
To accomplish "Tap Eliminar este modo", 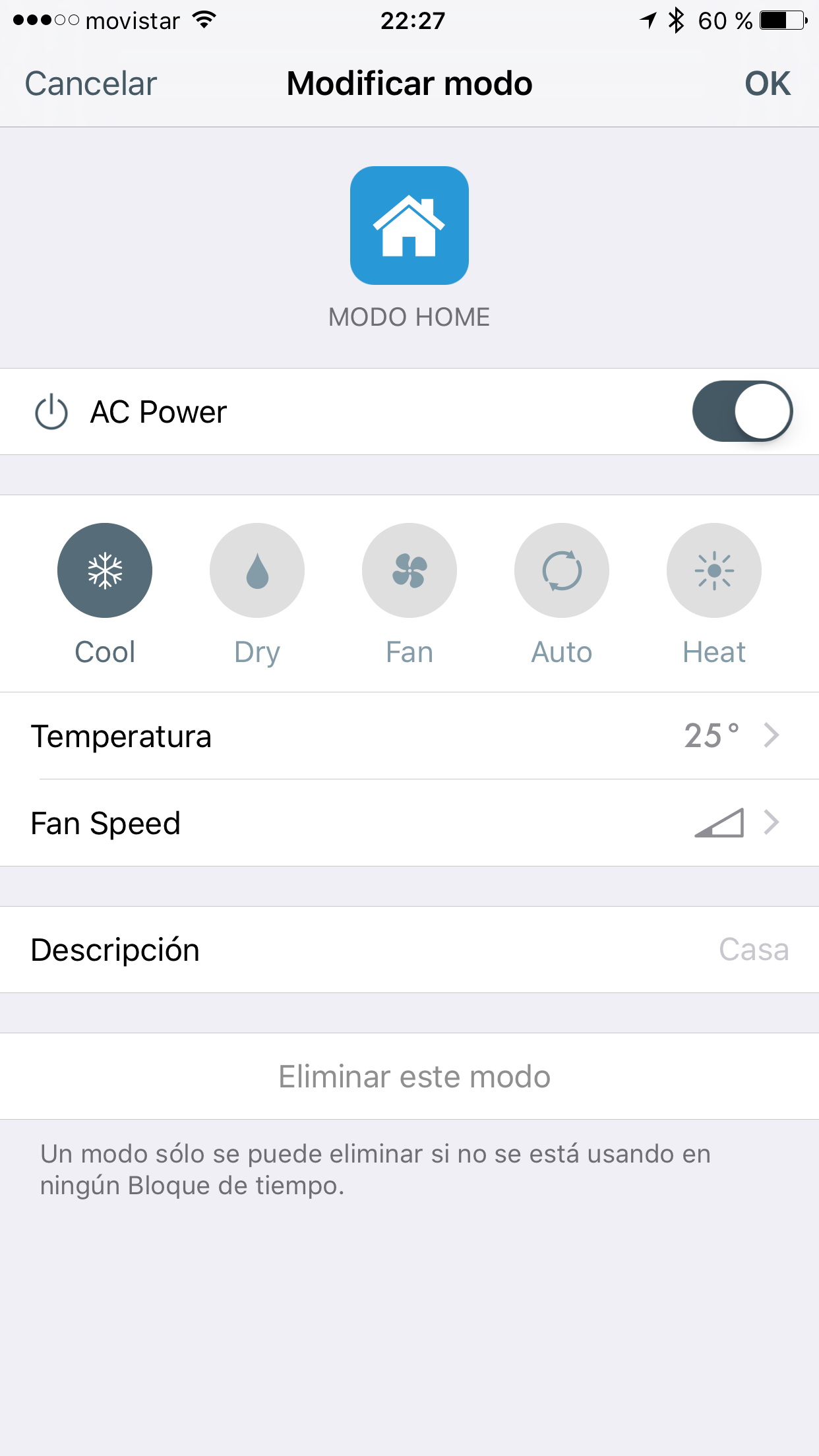I will tap(414, 1076).
